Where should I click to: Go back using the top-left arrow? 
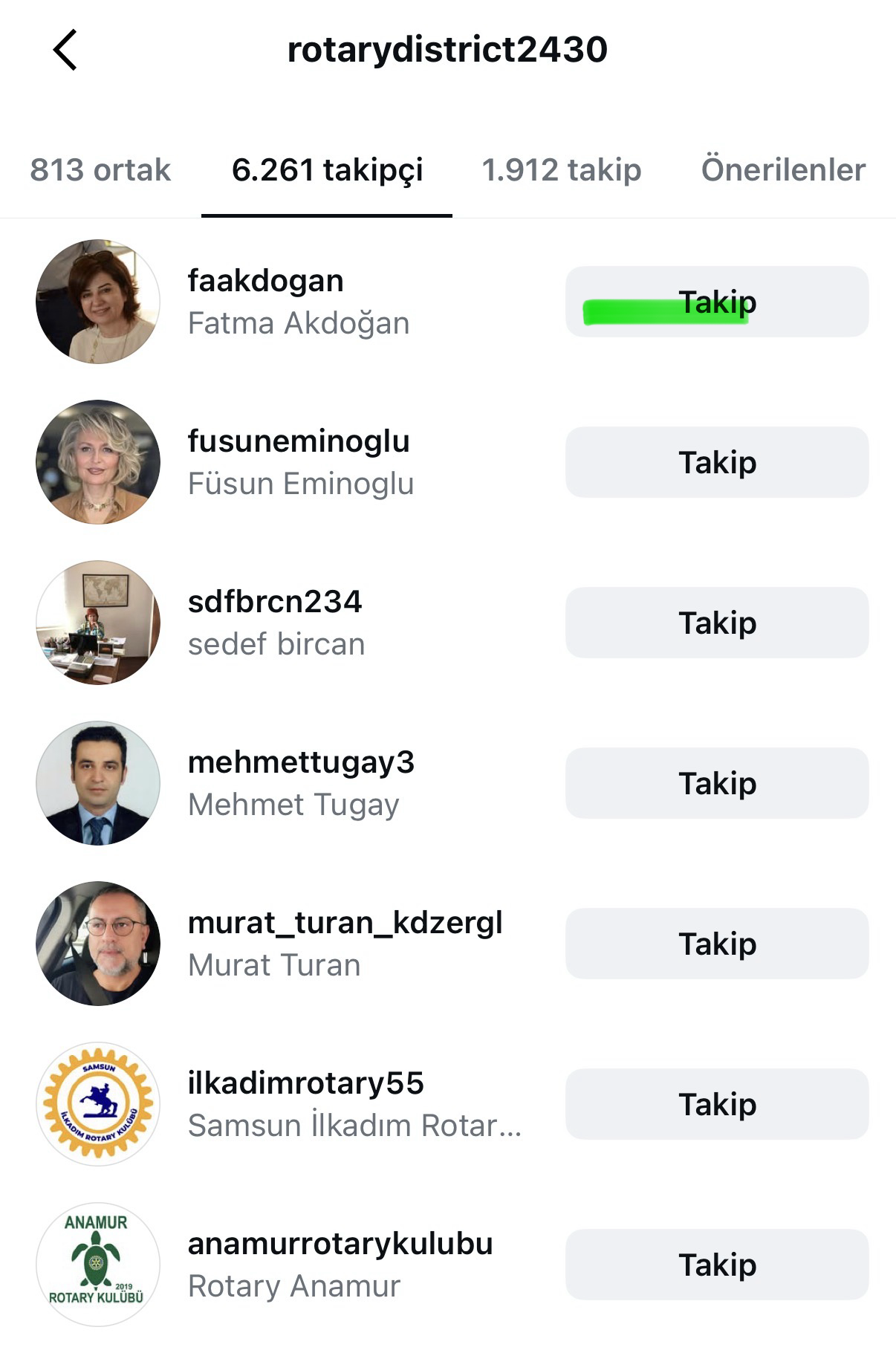[x=65, y=51]
